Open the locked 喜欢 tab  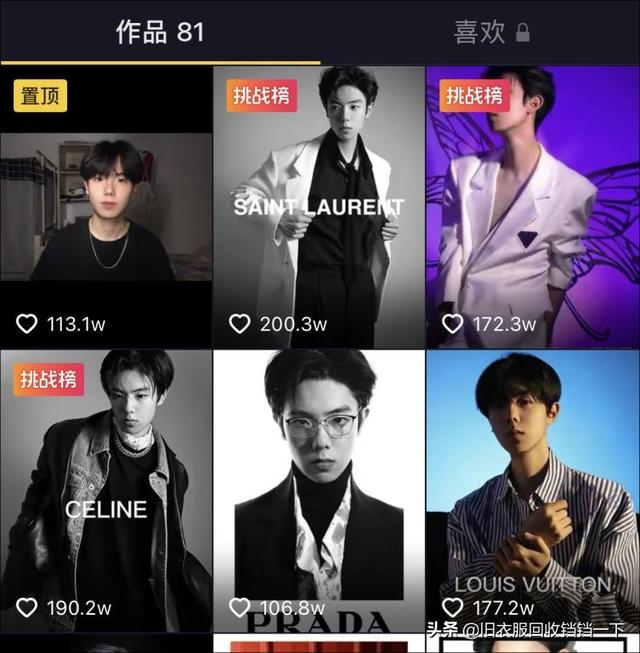click(x=490, y=32)
